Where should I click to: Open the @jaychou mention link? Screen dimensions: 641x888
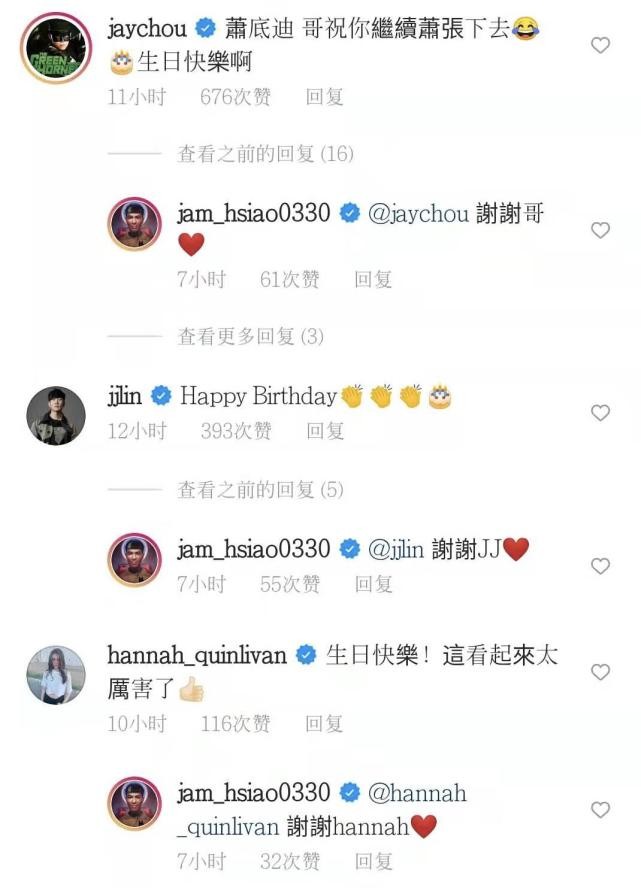tap(418, 214)
